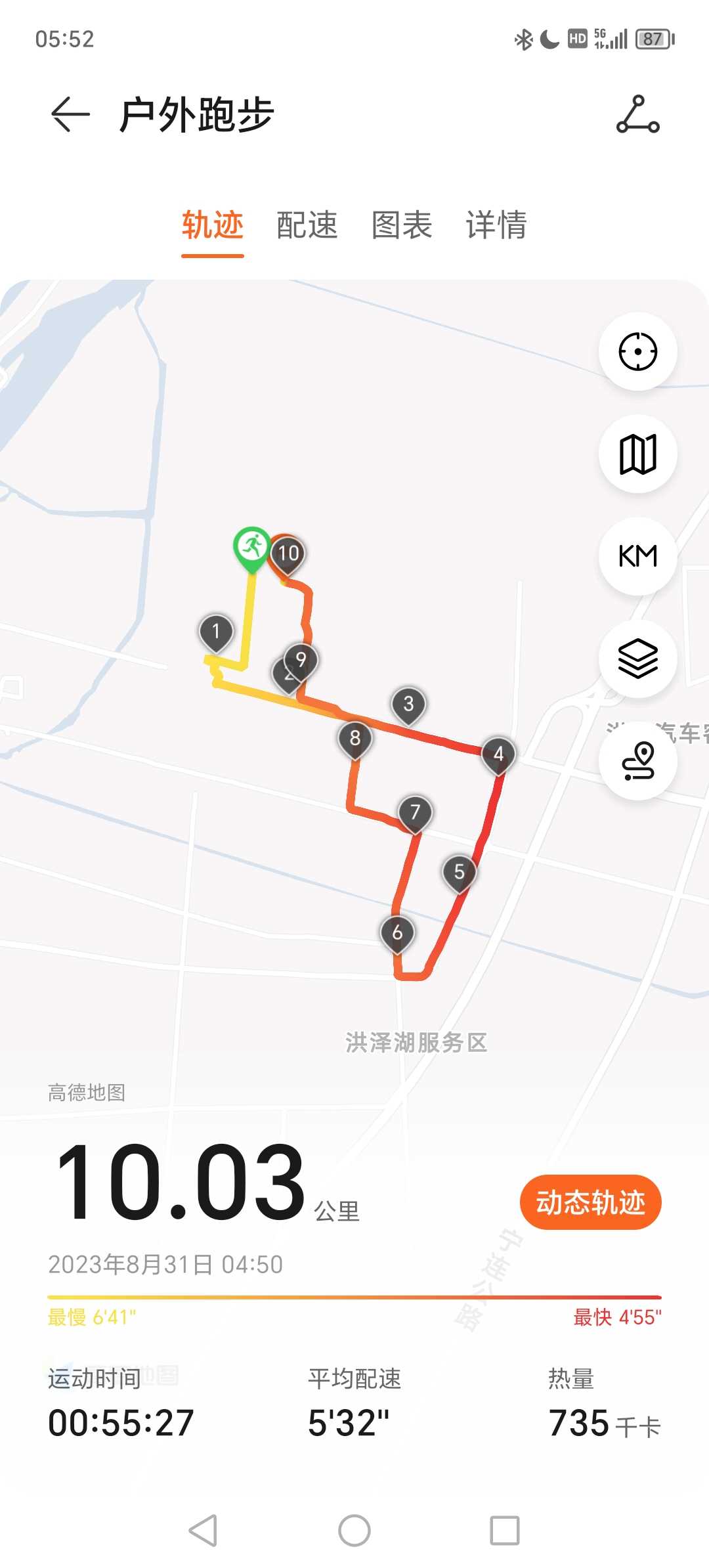Viewport: 709px width, 1568px height.
Task: Open the route share icon
Action: (637, 114)
